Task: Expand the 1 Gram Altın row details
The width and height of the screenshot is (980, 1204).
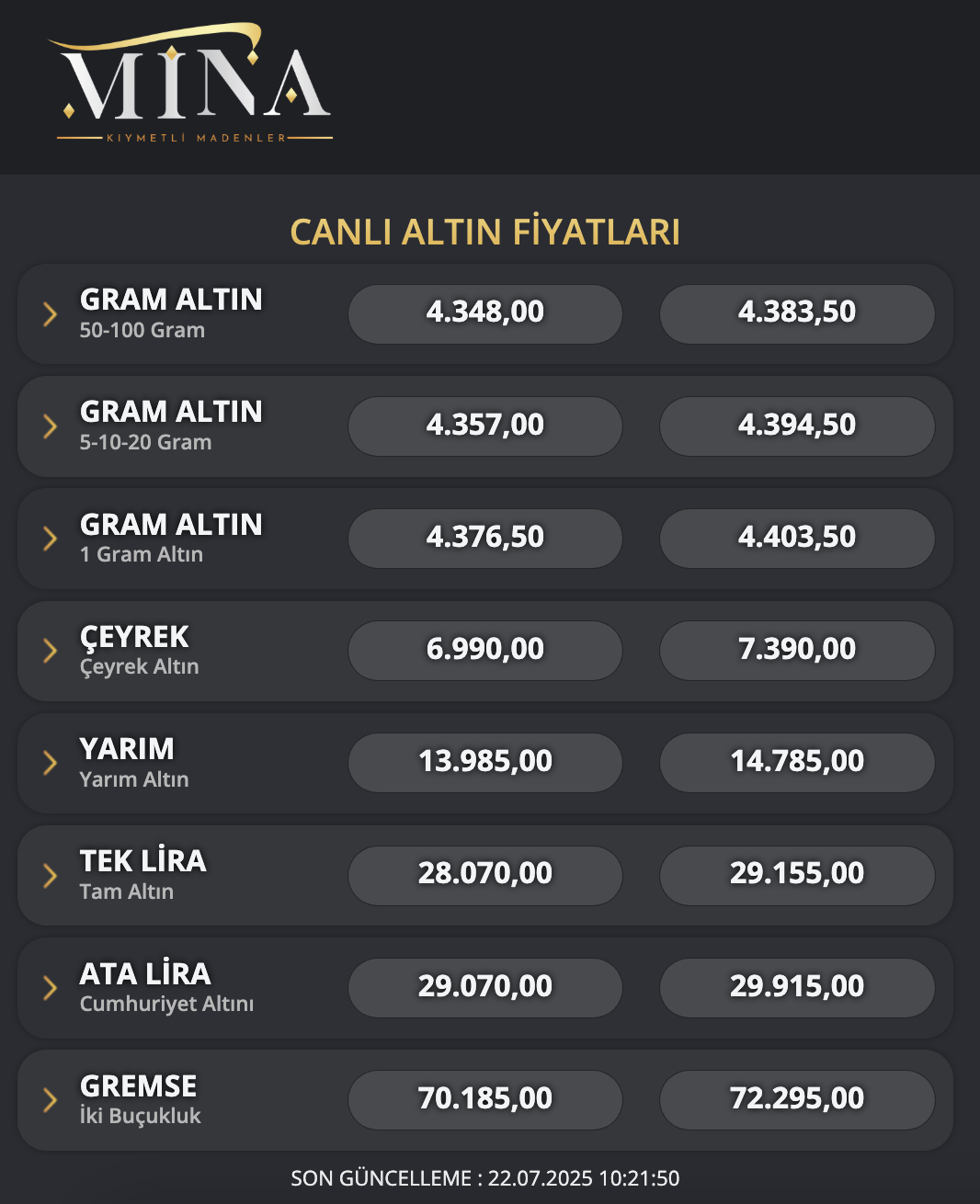Action: (50, 538)
